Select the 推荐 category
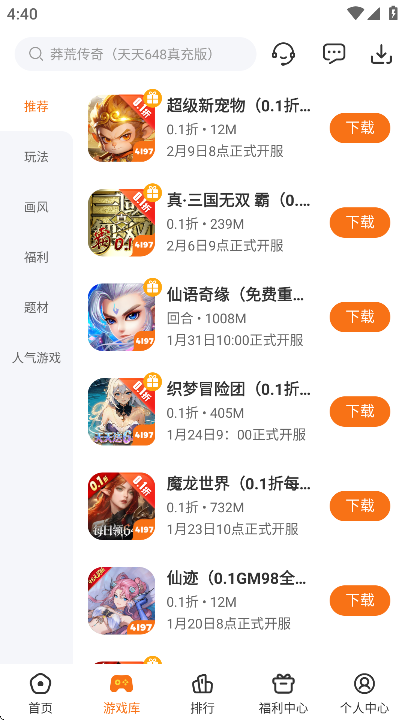The width and height of the screenshot is (405, 720). point(36,107)
